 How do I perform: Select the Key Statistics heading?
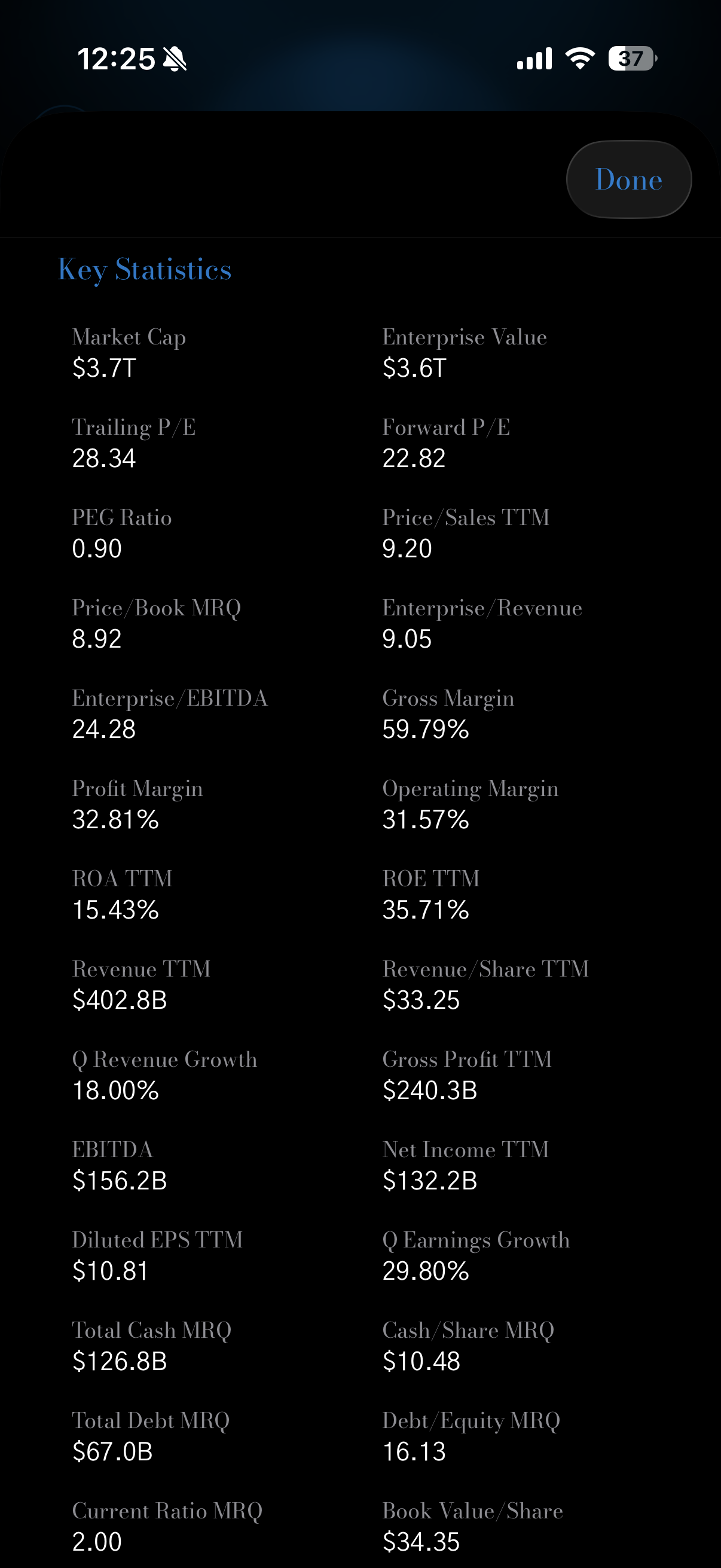[x=145, y=270]
